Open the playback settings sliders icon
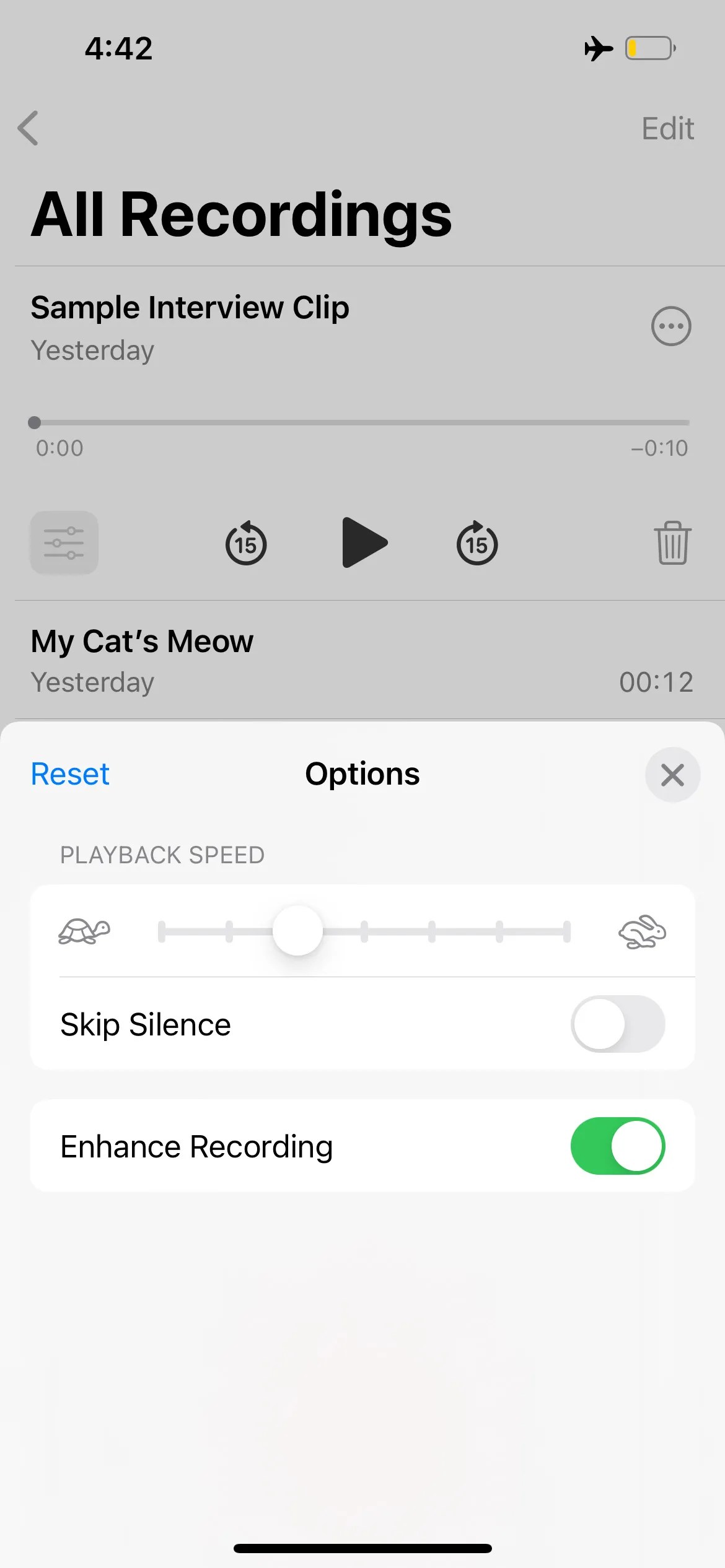This screenshot has width=725, height=1568. (x=64, y=543)
